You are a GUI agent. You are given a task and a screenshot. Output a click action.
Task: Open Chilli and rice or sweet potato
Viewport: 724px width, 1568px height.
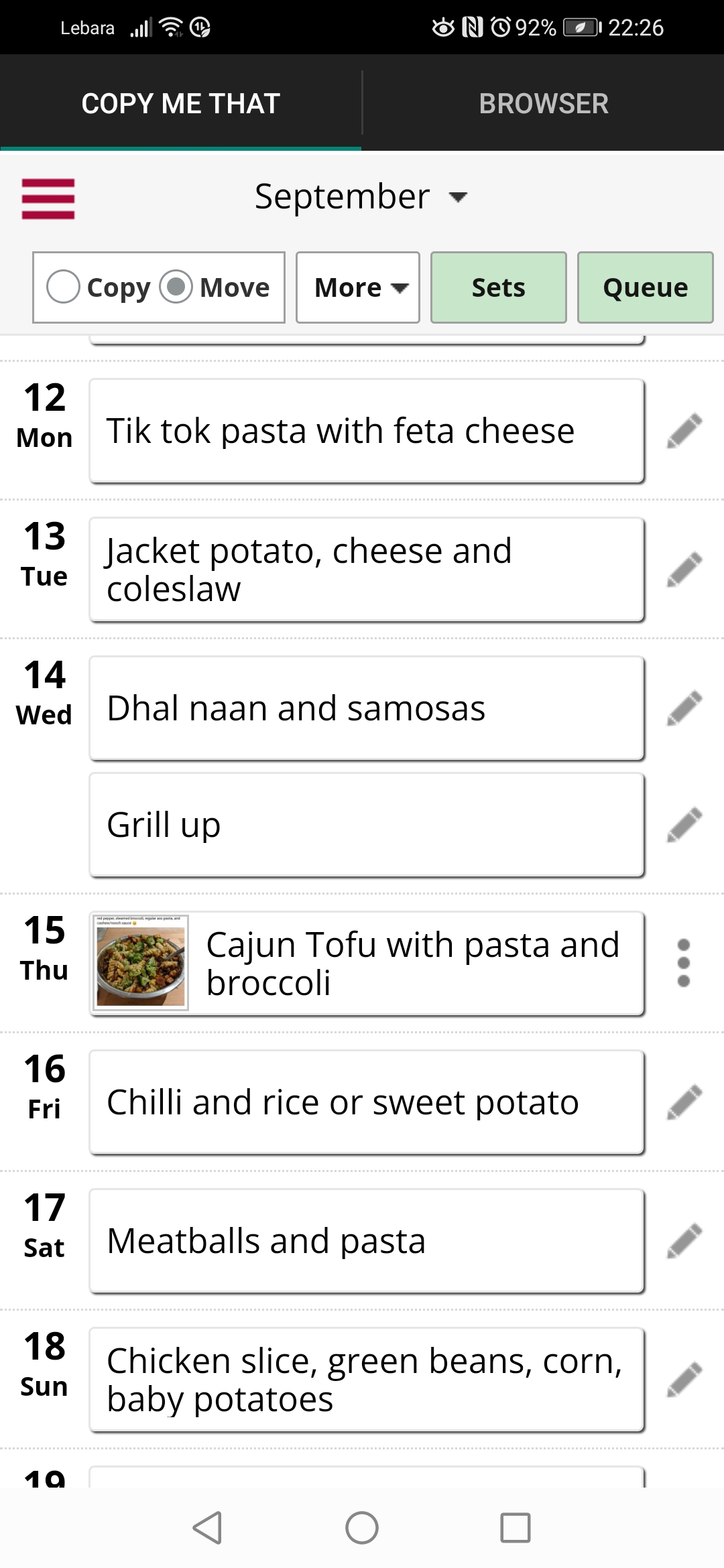coord(367,1102)
